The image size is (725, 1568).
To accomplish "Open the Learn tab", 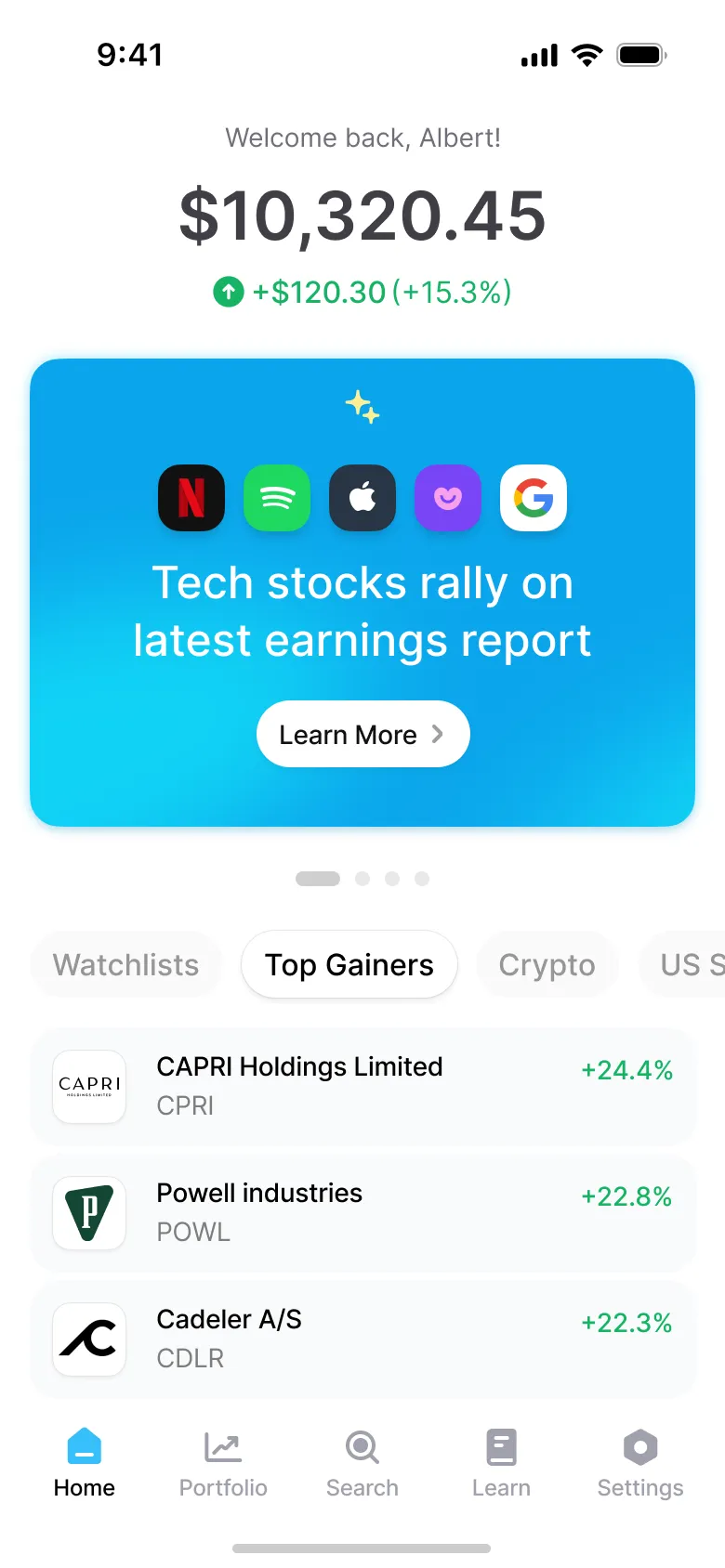I will [501, 1463].
